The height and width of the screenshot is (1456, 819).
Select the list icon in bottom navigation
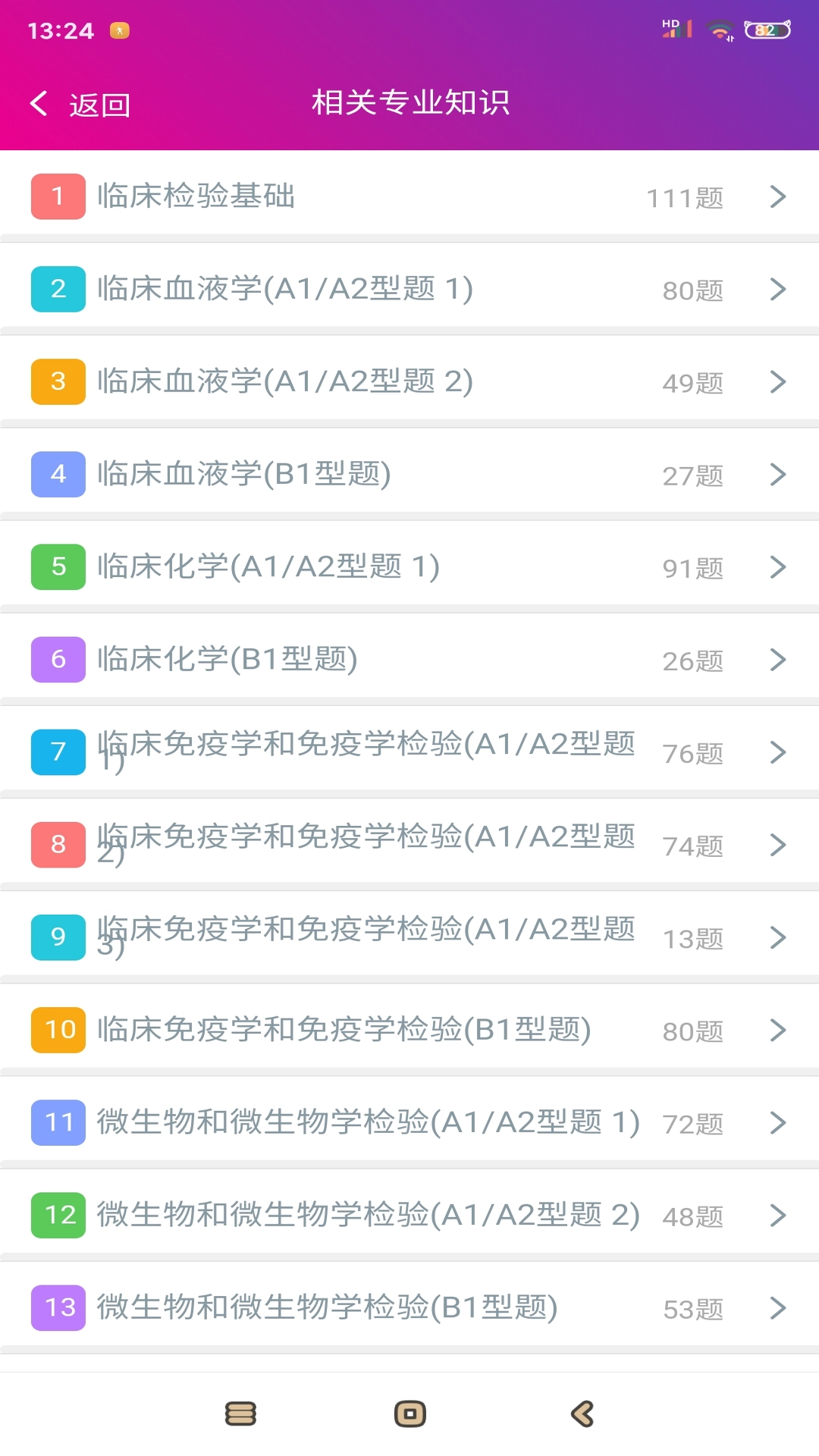tap(240, 1414)
